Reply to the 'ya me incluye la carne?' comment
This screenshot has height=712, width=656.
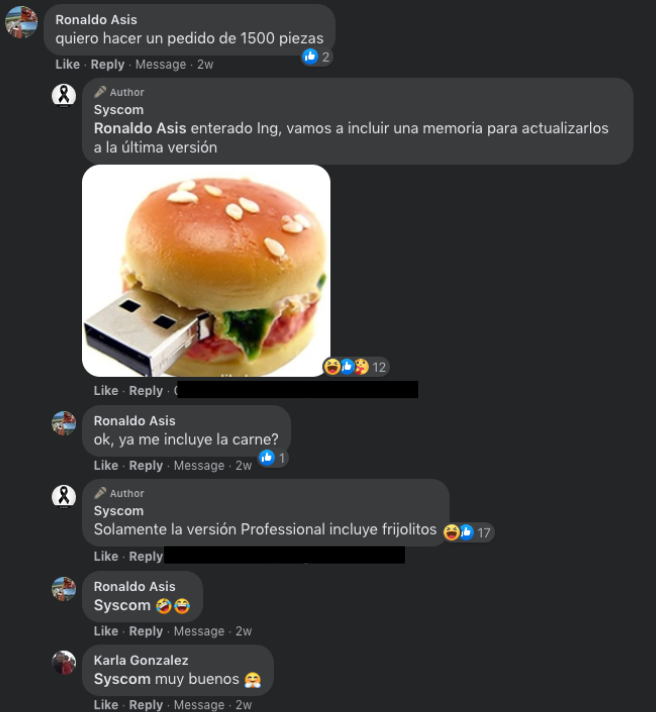pos(146,465)
